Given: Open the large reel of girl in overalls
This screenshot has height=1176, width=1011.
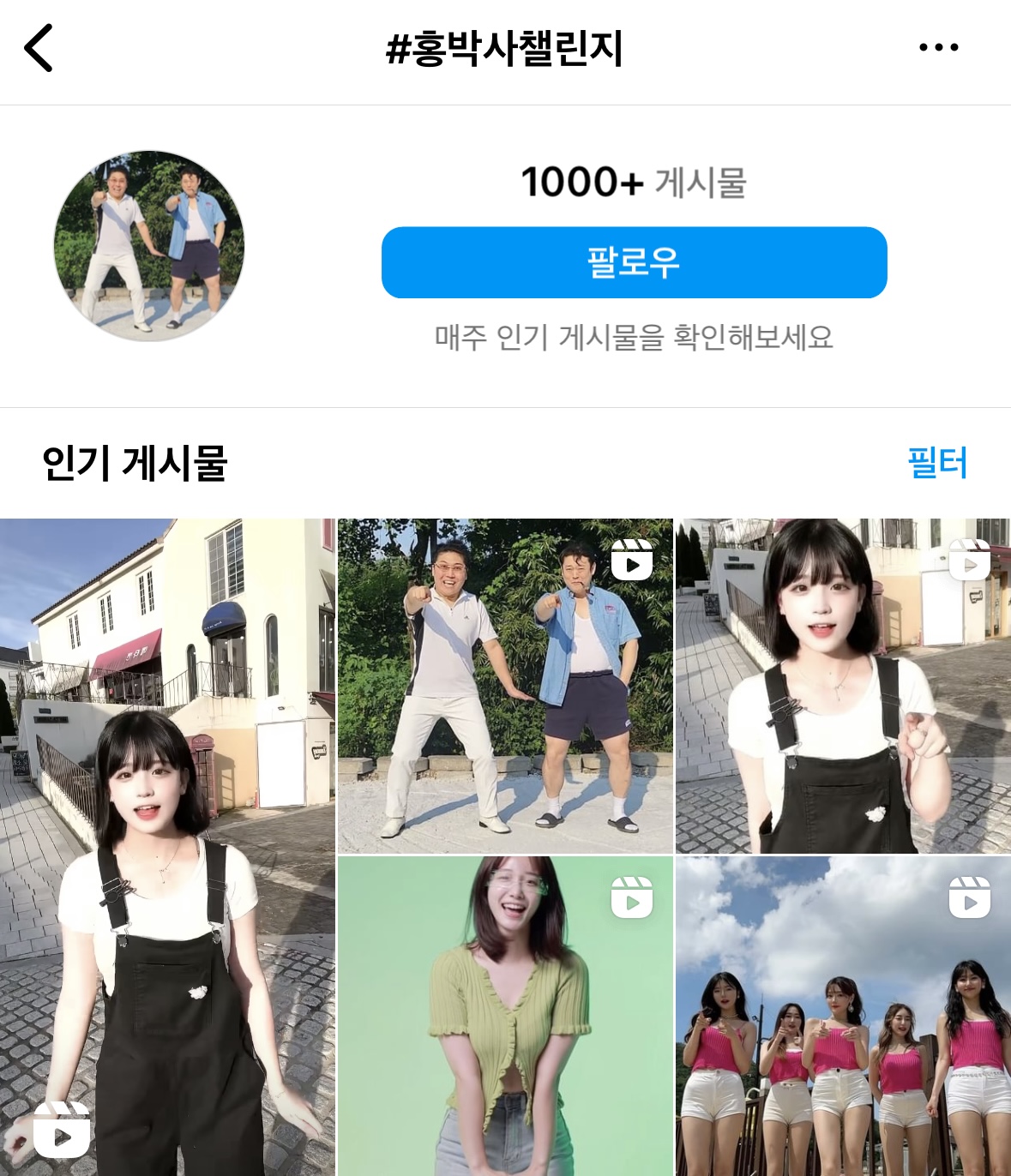Looking at the screenshot, I should click(x=167, y=847).
